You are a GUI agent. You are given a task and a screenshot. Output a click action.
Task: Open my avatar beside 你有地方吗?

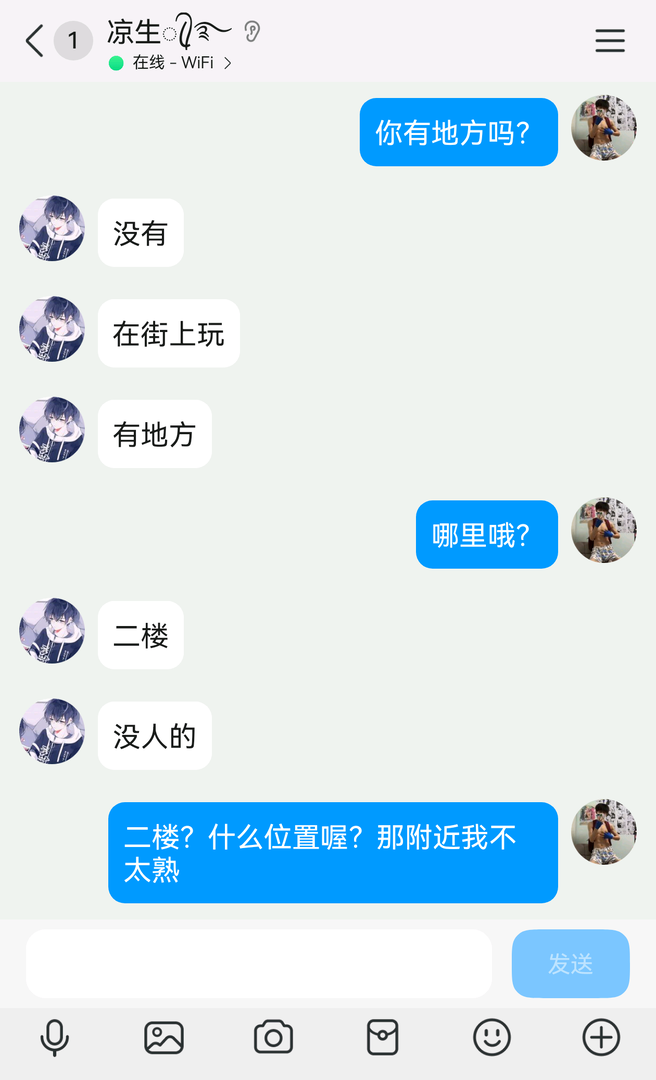coord(604,128)
